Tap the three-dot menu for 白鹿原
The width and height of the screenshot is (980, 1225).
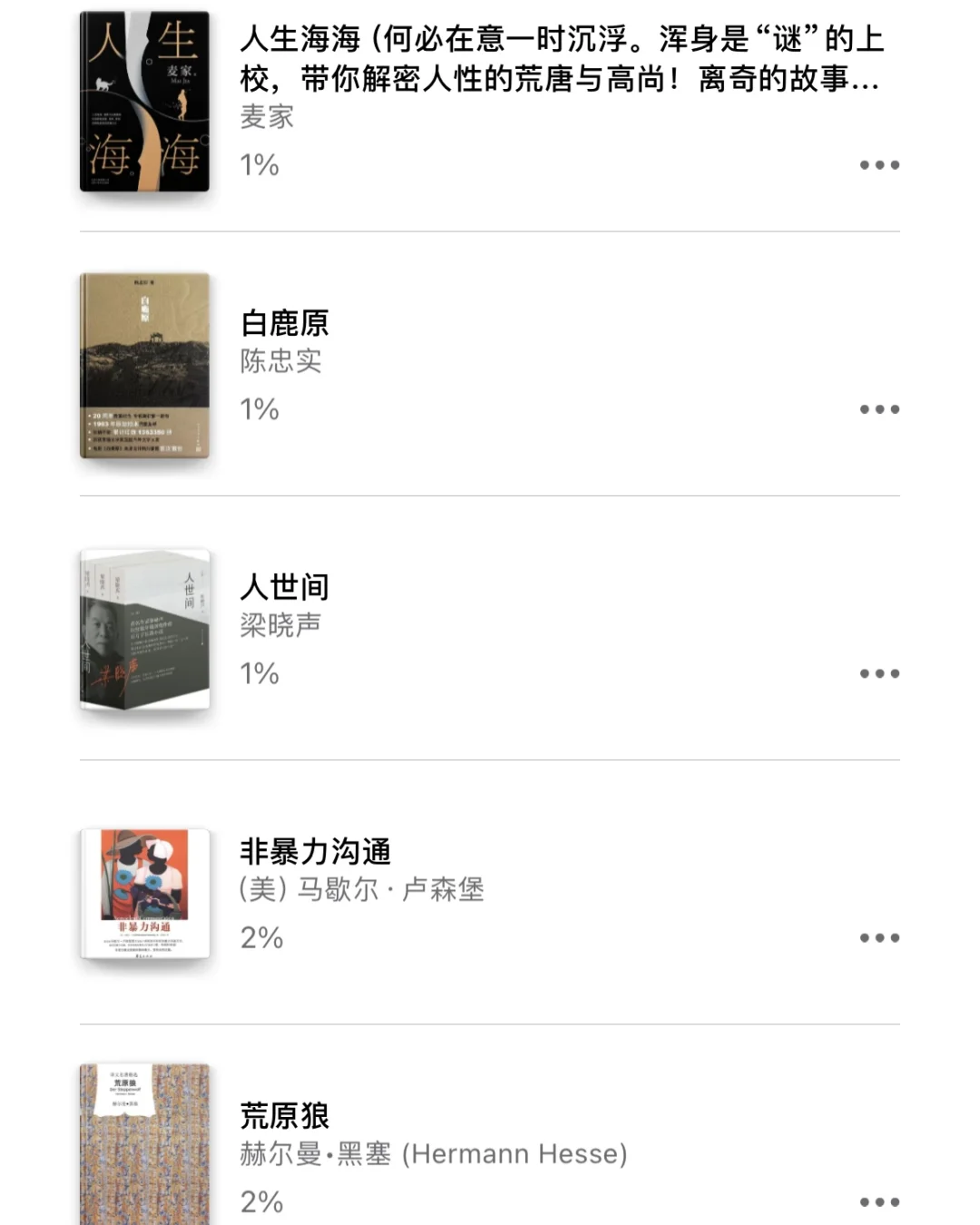coord(879,409)
